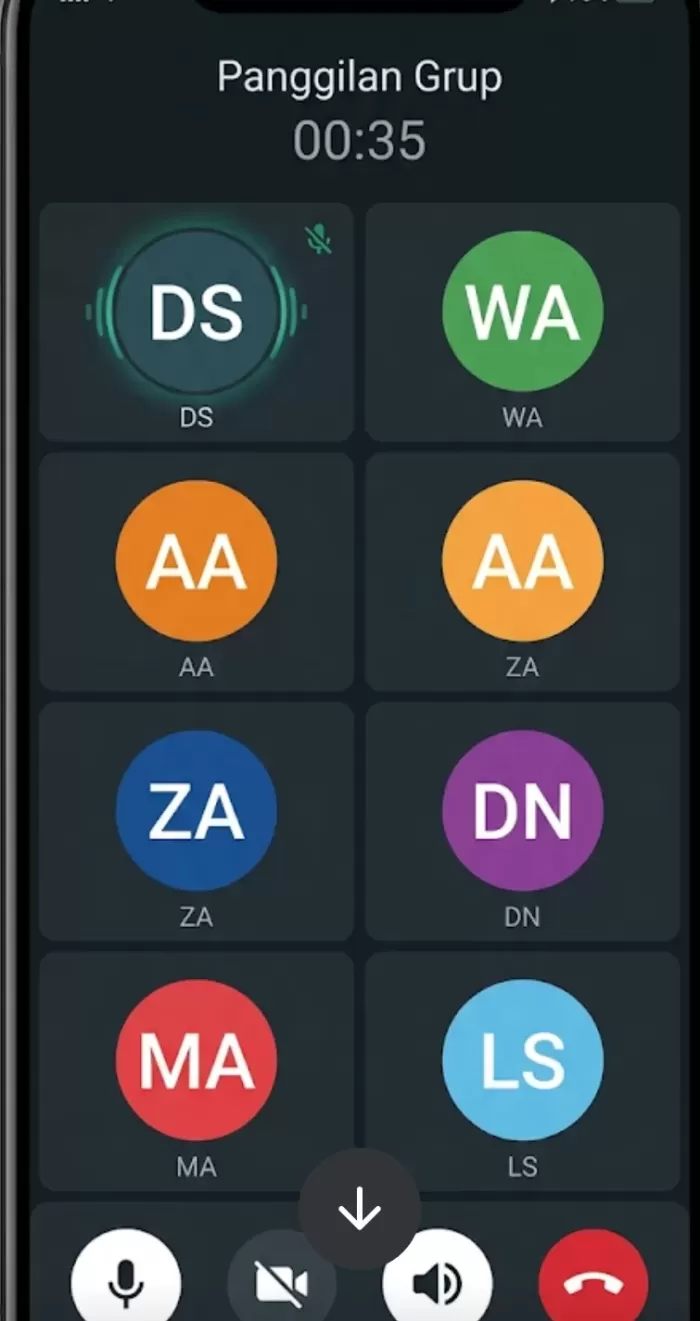Screen dimensions: 700x1321
Task: Select the DN participant tile
Action: click(522, 822)
